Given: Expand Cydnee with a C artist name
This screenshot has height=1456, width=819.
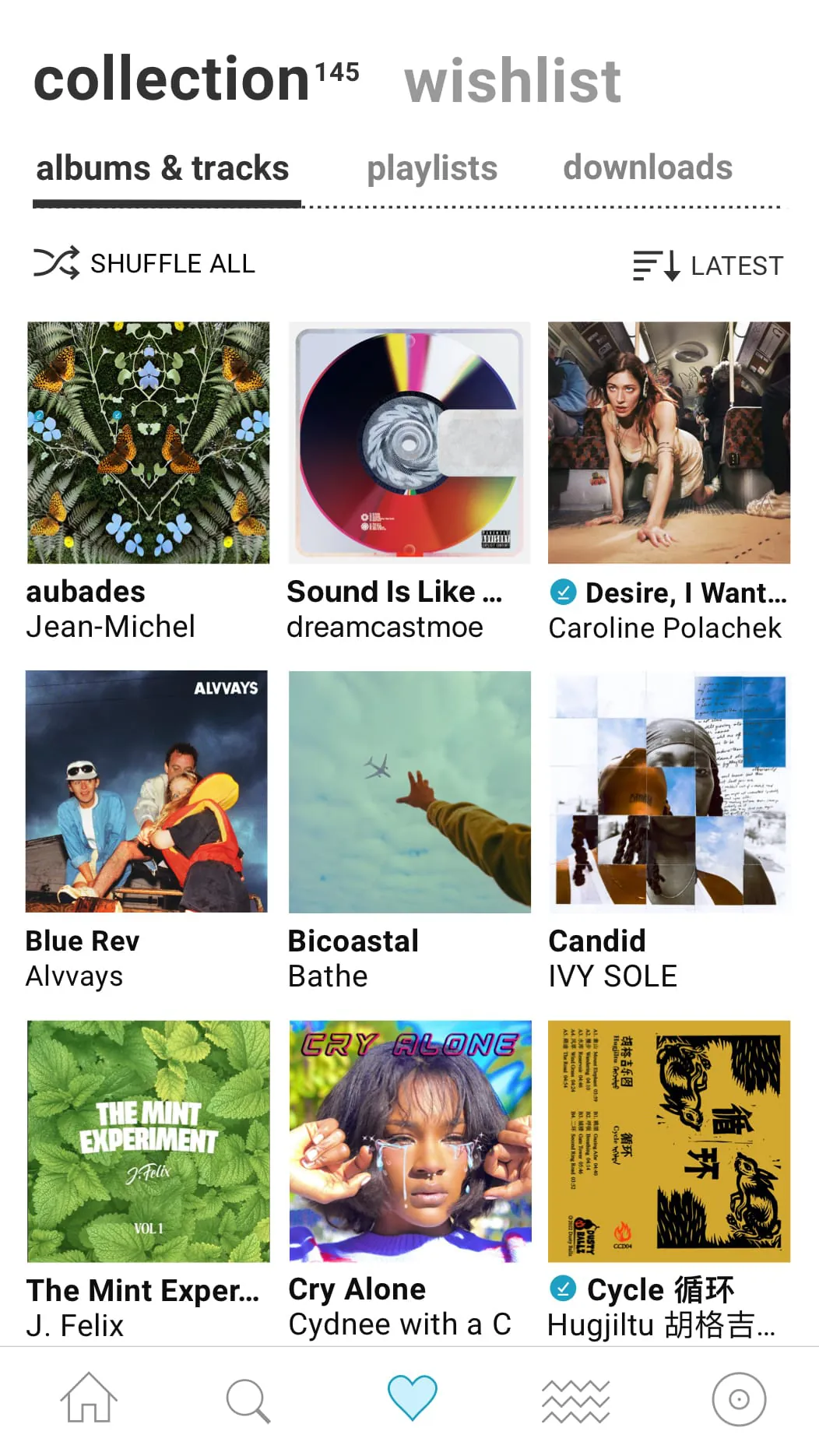Looking at the screenshot, I should pyautogui.click(x=399, y=1324).
